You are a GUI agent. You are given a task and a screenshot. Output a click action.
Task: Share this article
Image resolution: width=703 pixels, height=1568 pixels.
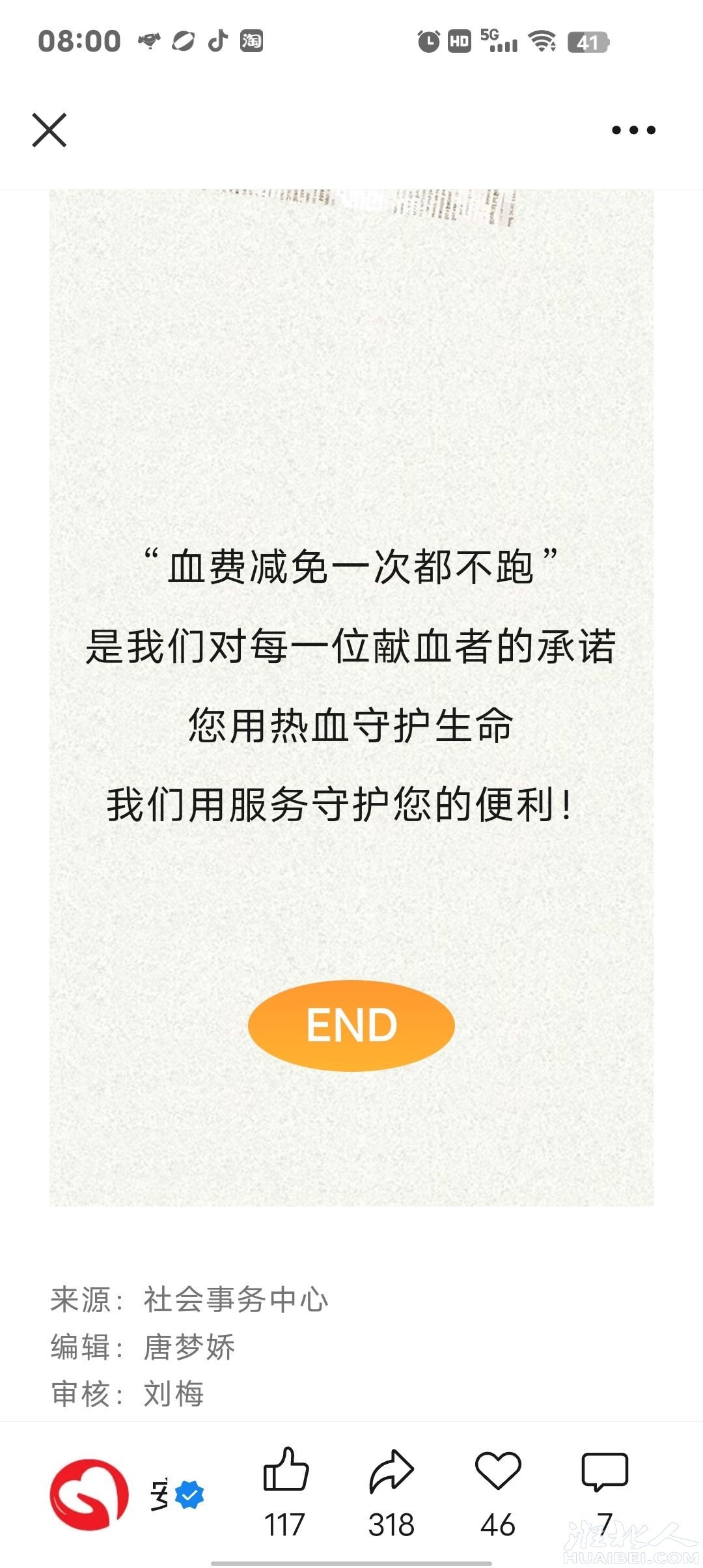click(391, 1470)
